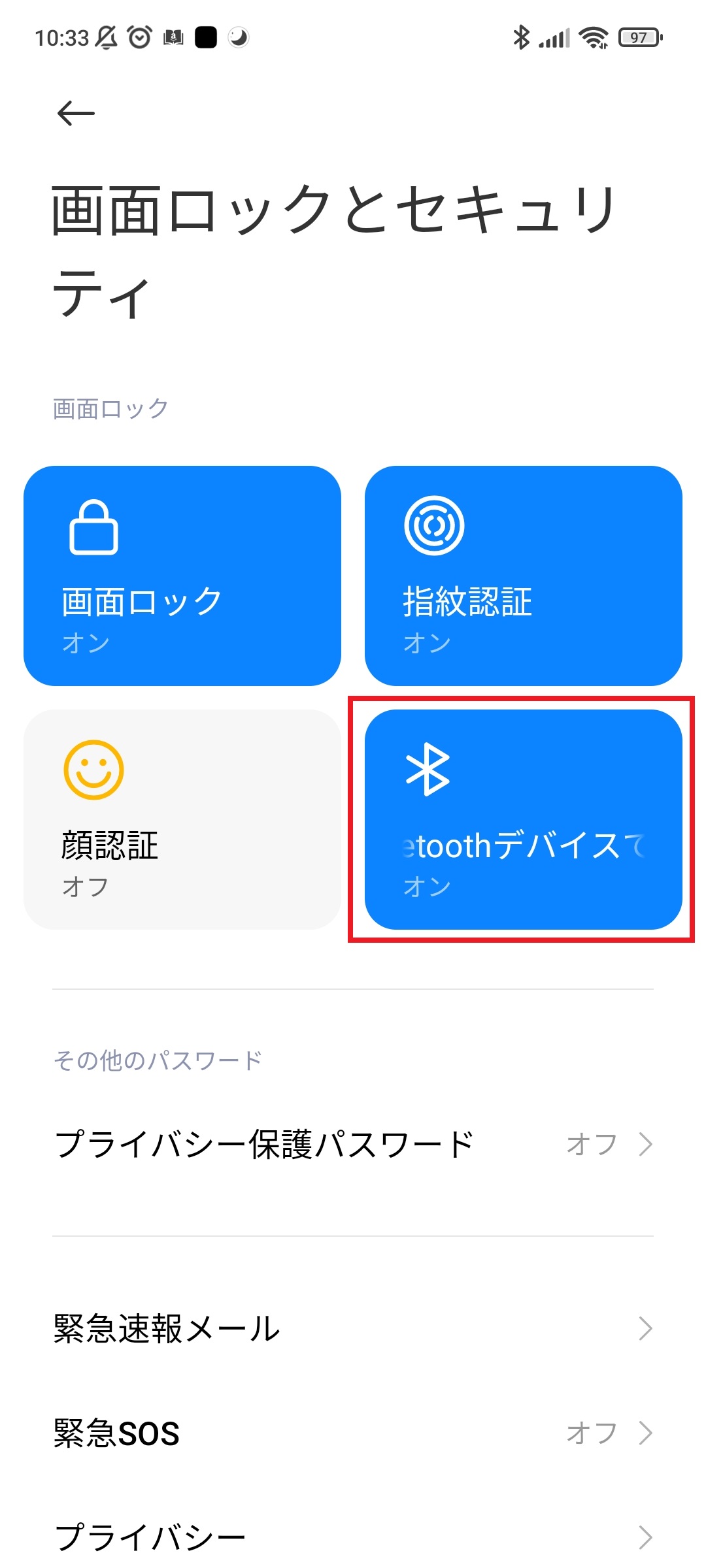
Task: Open プライバシー保護パスワード settings
Action: click(x=353, y=1145)
